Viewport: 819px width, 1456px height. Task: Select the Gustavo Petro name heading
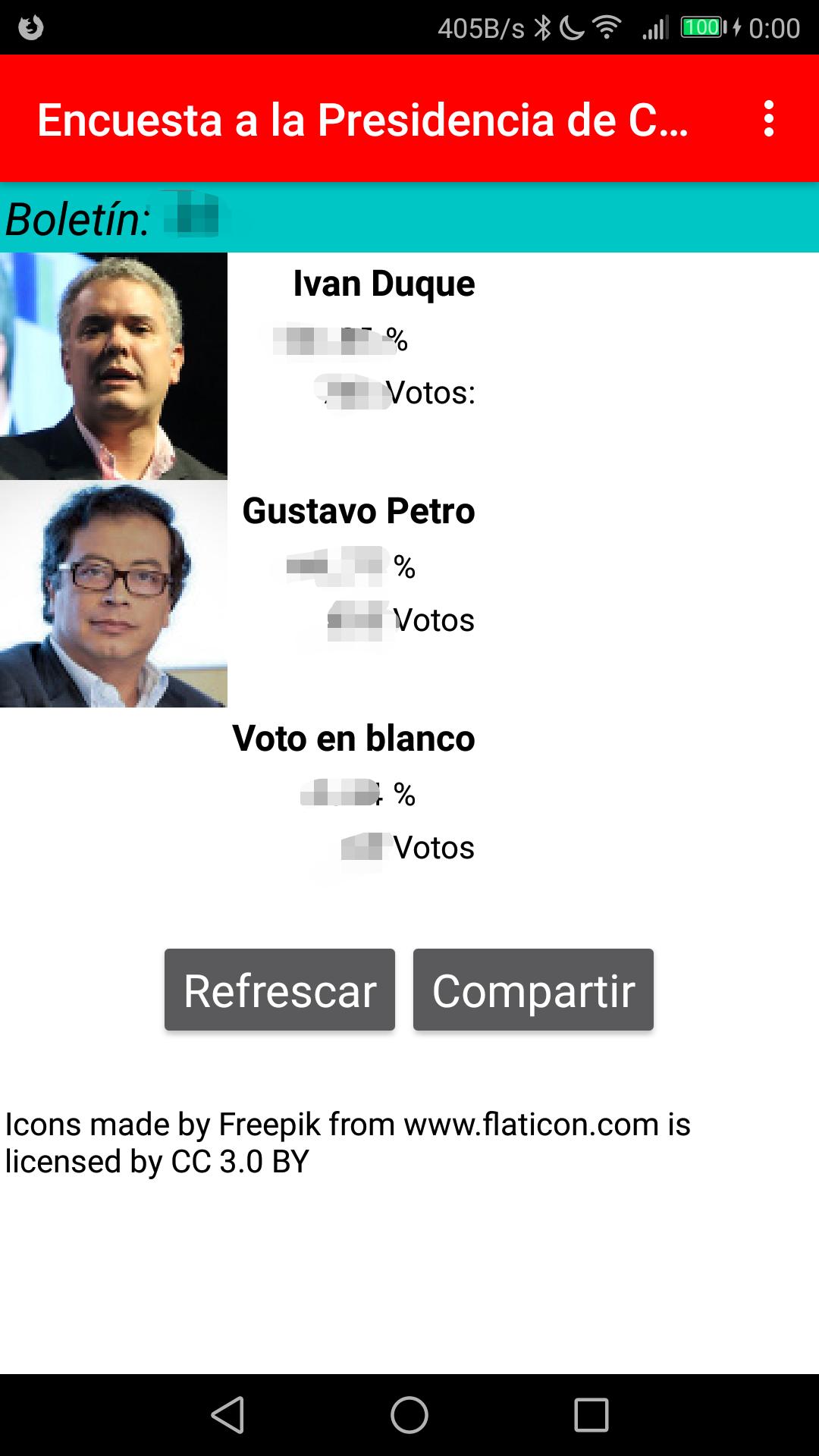(x=358, y=511)
